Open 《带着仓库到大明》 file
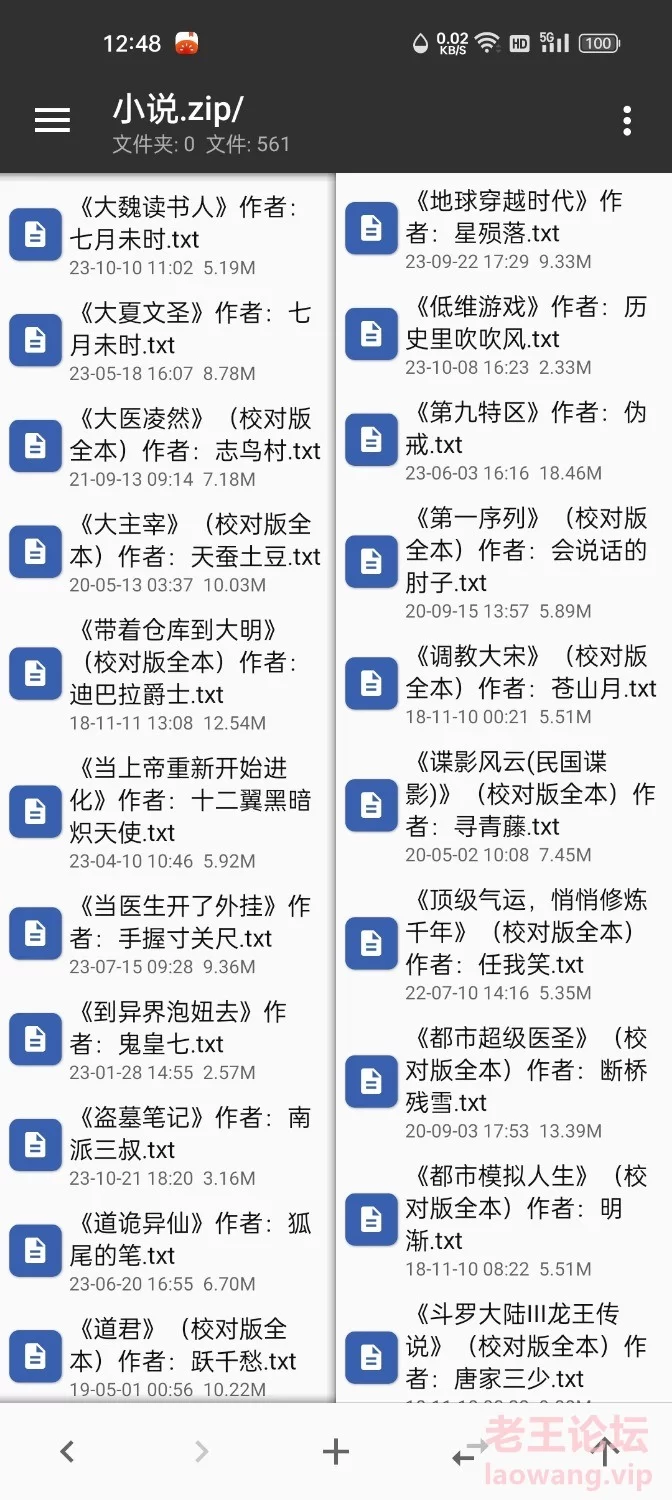 pyautogui.click(x=167, y=675)
